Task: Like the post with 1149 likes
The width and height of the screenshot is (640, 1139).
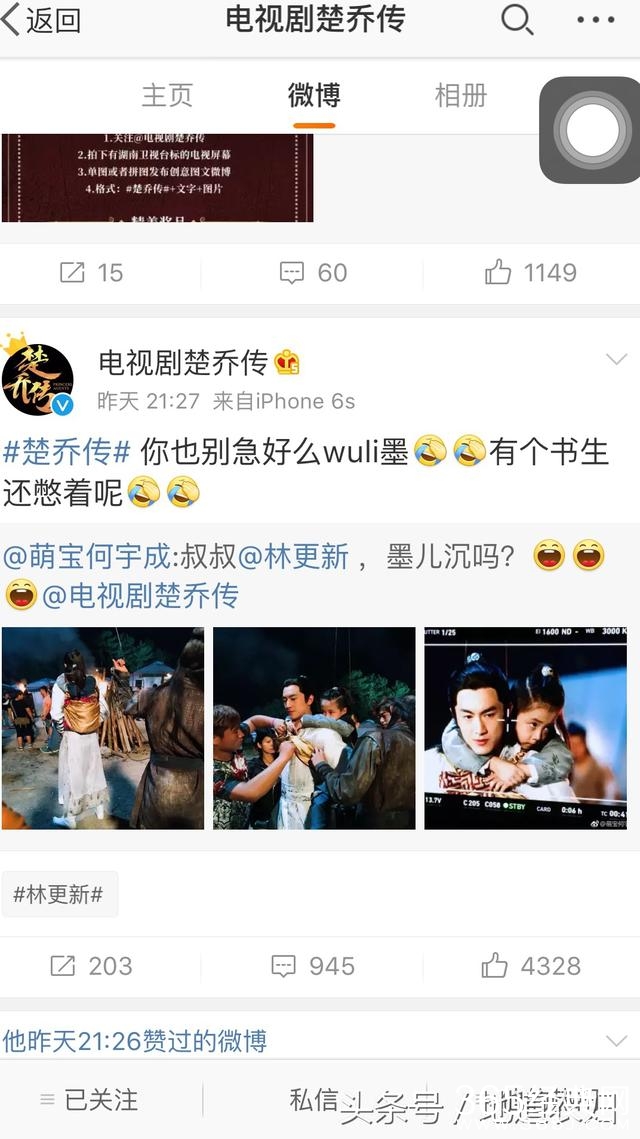Action: 530,272
